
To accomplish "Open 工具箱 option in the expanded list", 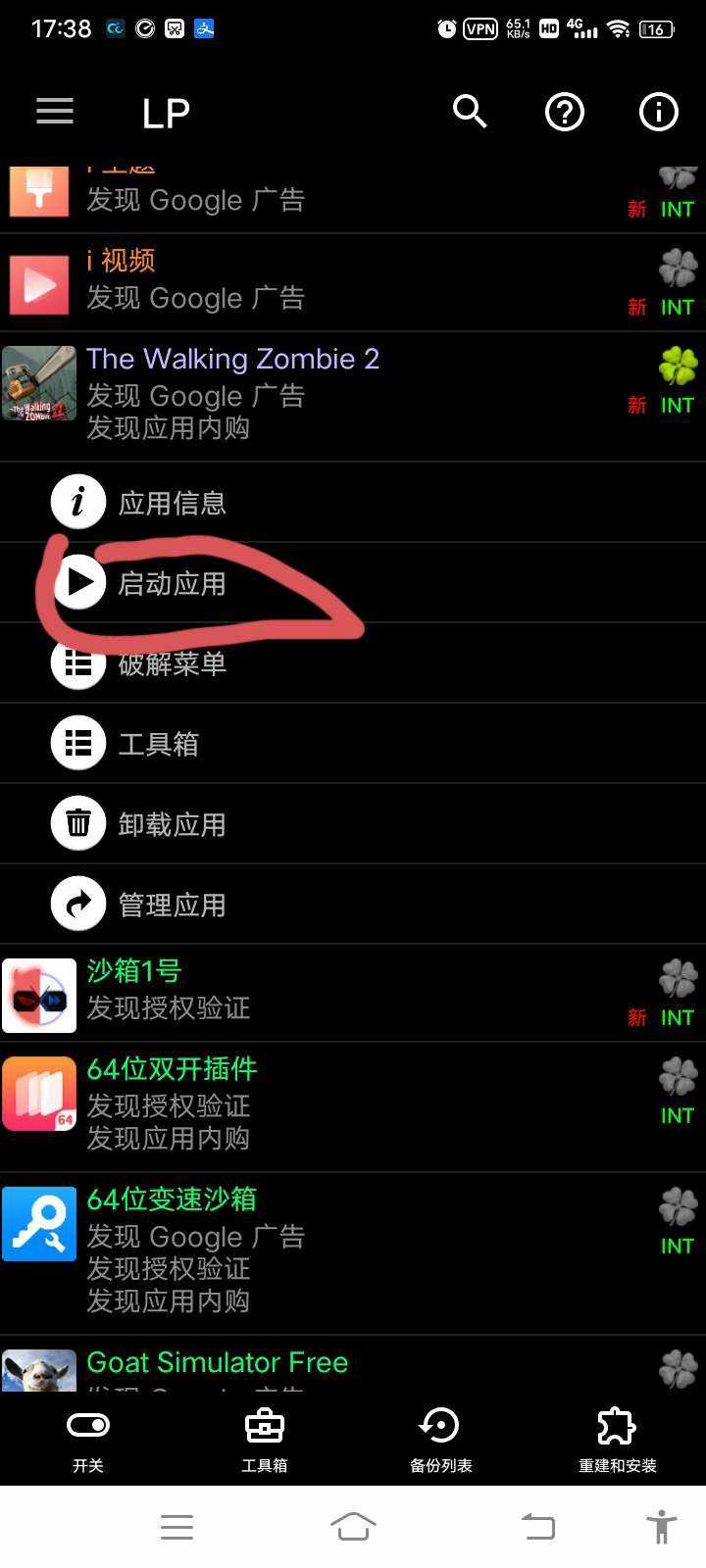I will (159, 744).
